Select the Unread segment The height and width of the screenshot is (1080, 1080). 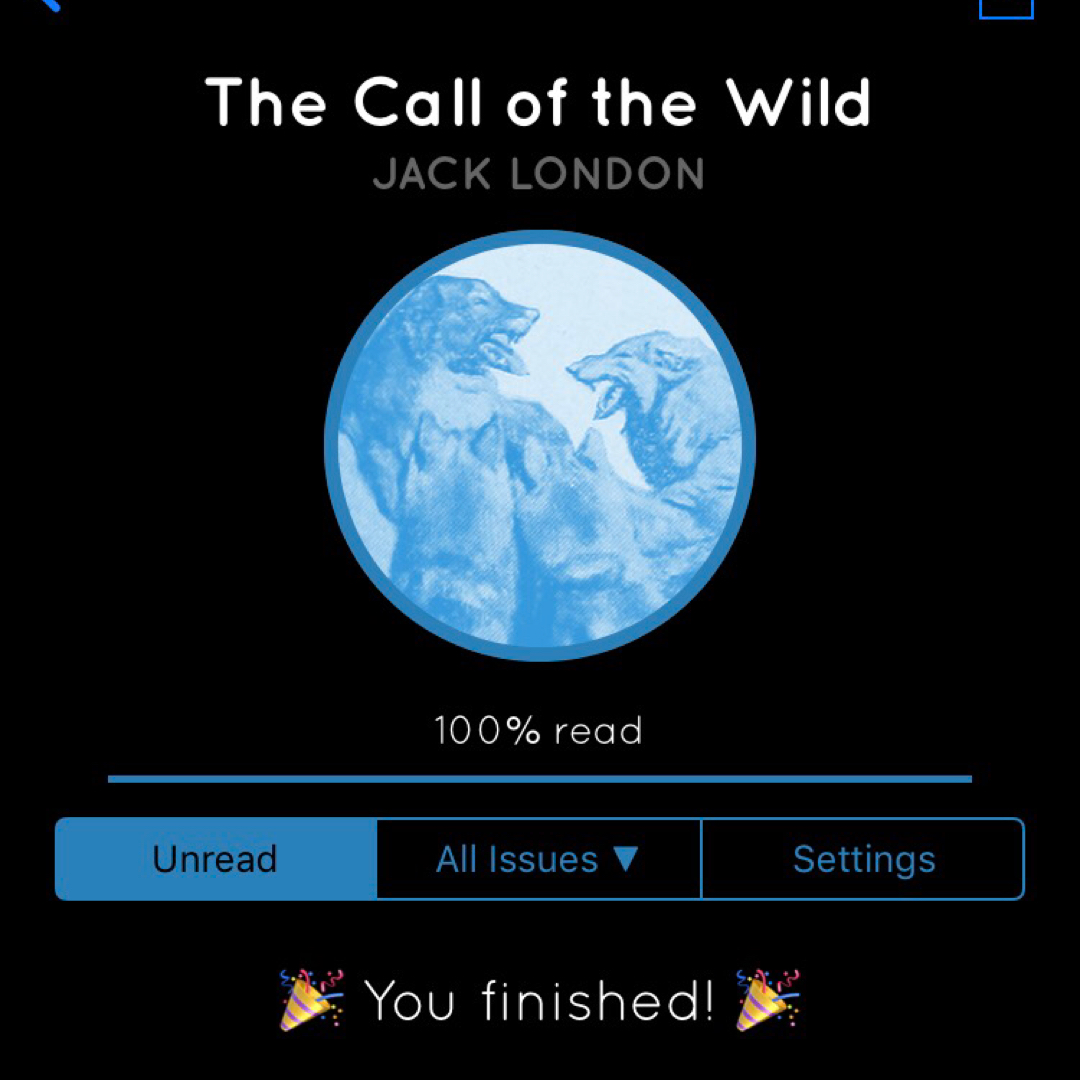coord(216,859)
